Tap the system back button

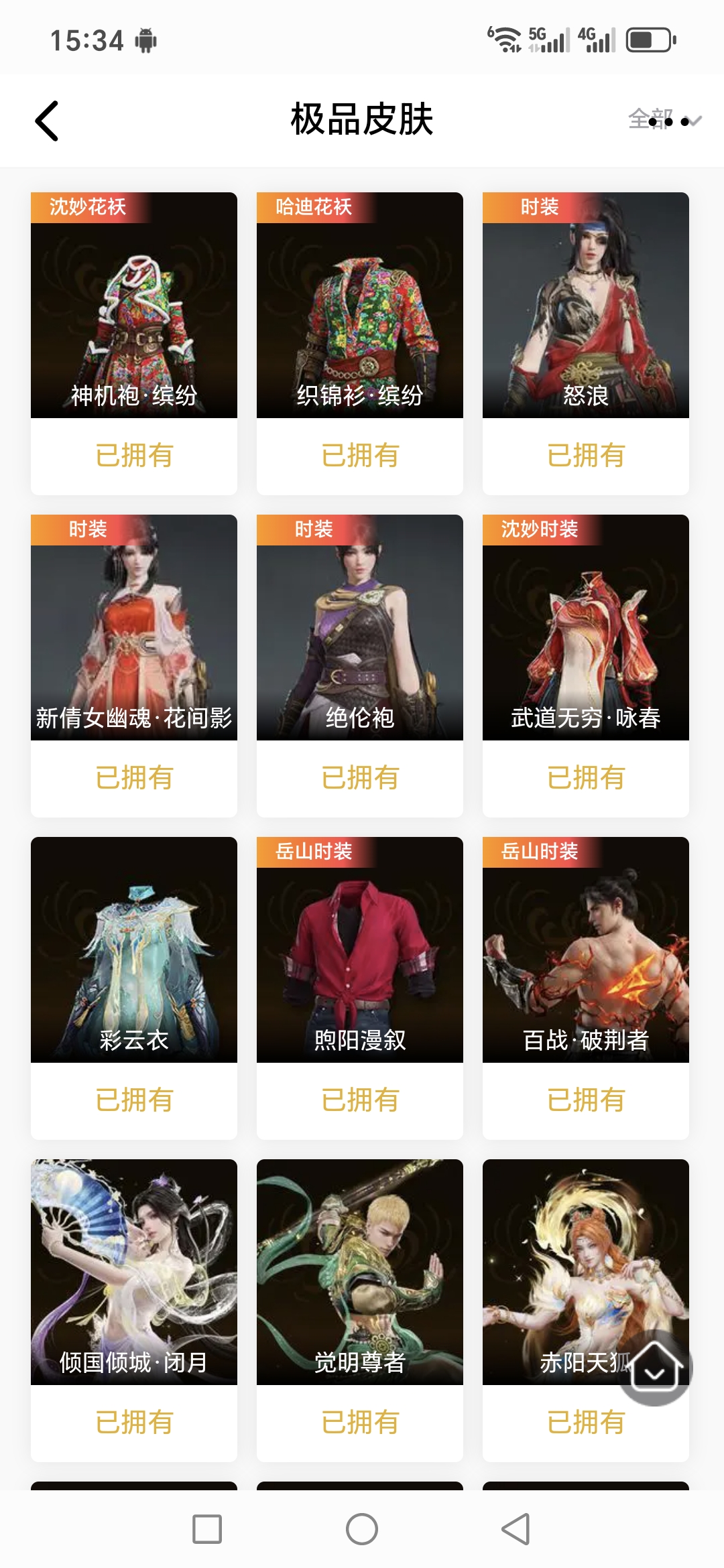(516, 1529)
